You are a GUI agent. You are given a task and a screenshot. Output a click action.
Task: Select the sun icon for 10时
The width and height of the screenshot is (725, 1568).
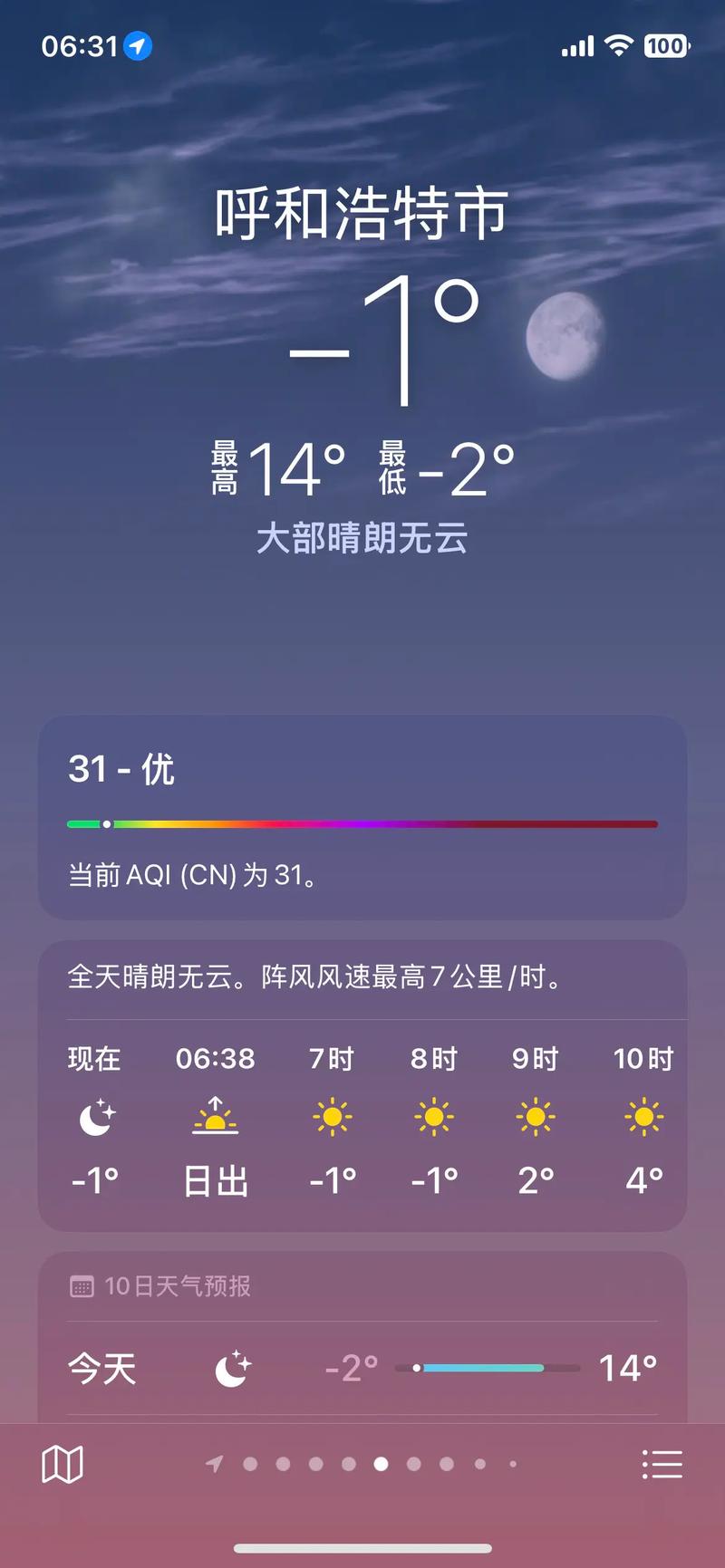click(643, 1118)
